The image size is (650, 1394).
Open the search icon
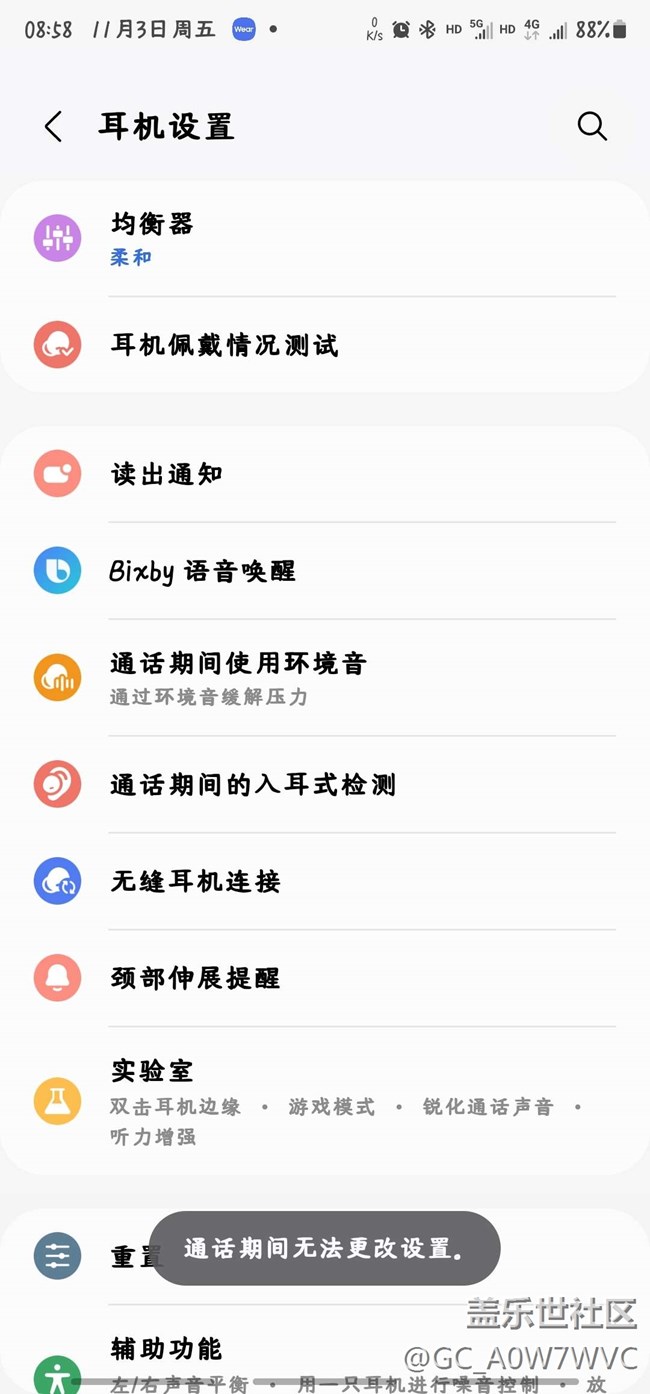coord(592,126)
